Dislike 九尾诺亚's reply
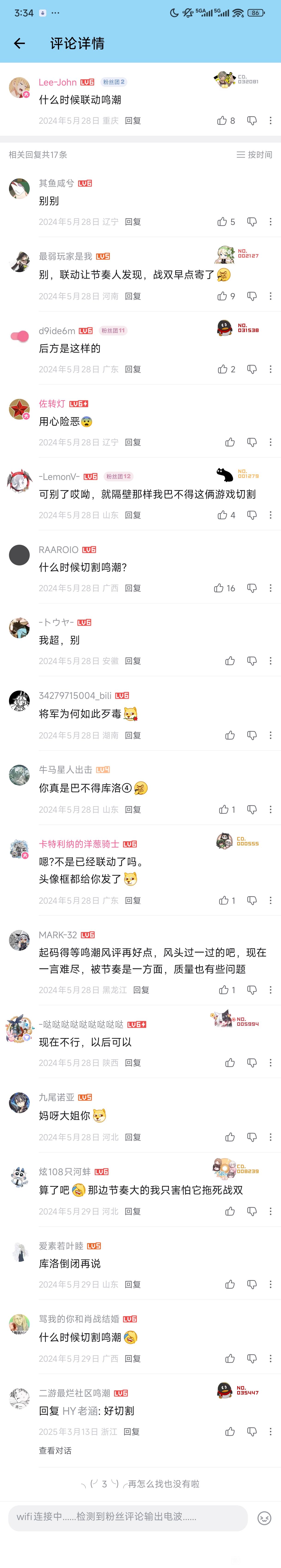 pos(252,1137)
